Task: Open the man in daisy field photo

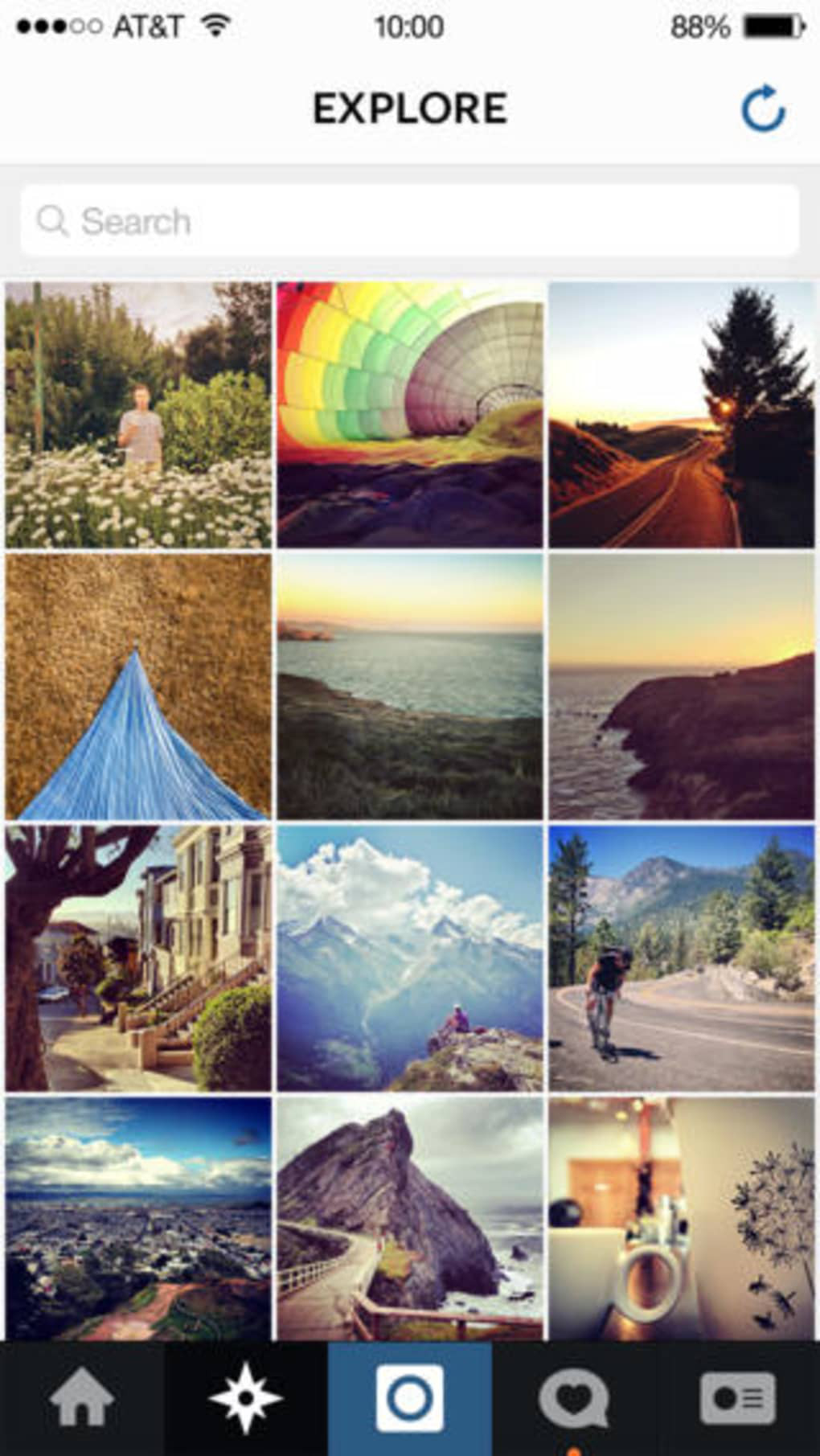Action: click(138, 415)
